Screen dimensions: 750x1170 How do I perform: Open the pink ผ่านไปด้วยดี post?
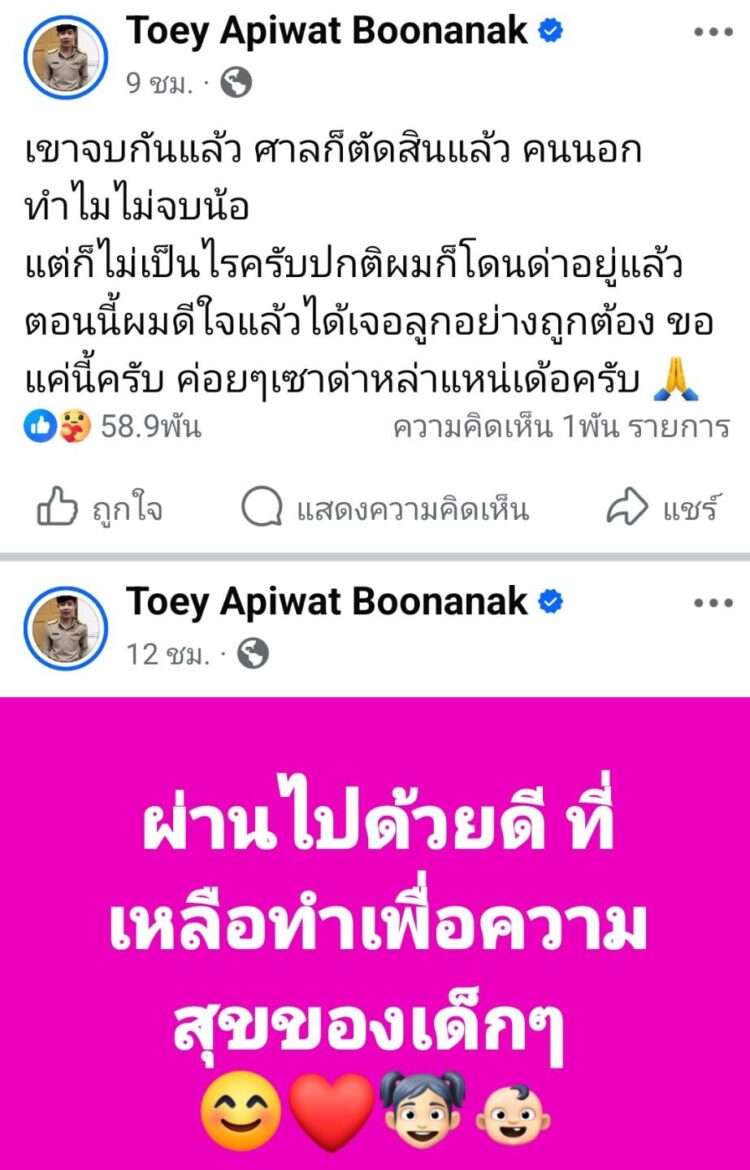[375, 930]
